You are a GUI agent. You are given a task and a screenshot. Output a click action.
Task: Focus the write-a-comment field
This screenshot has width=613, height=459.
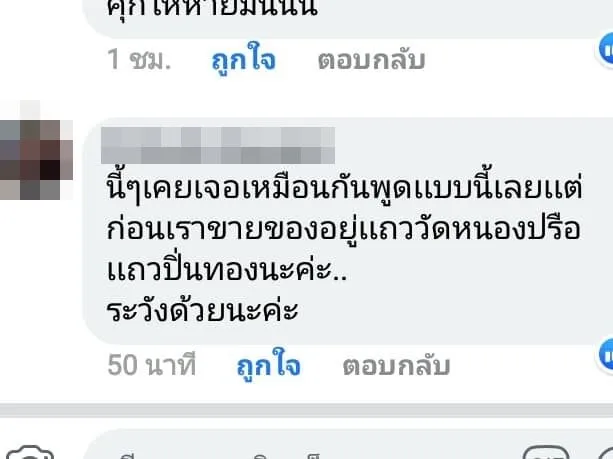coord(300,452)
